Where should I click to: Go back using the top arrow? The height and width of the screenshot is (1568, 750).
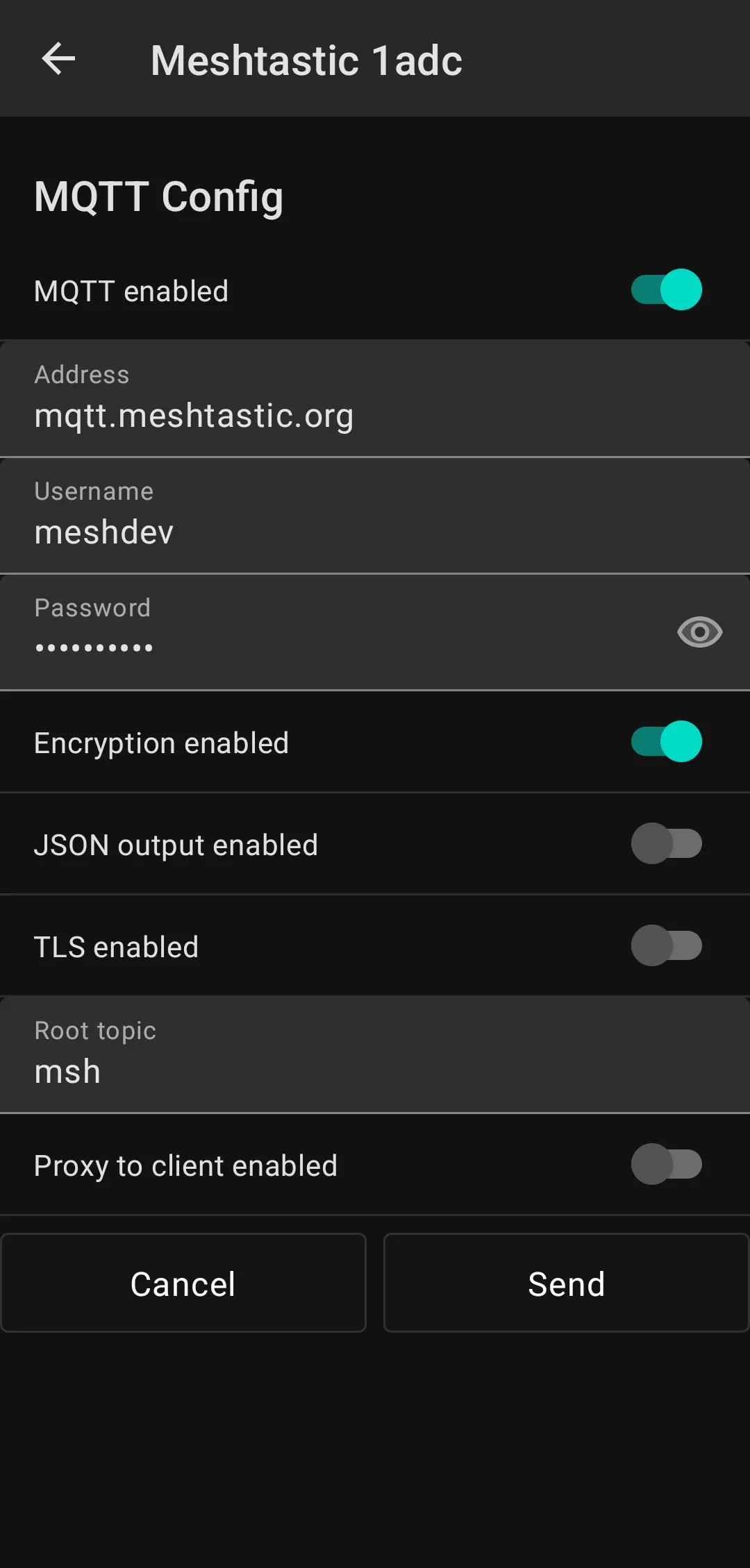point(58,59)
